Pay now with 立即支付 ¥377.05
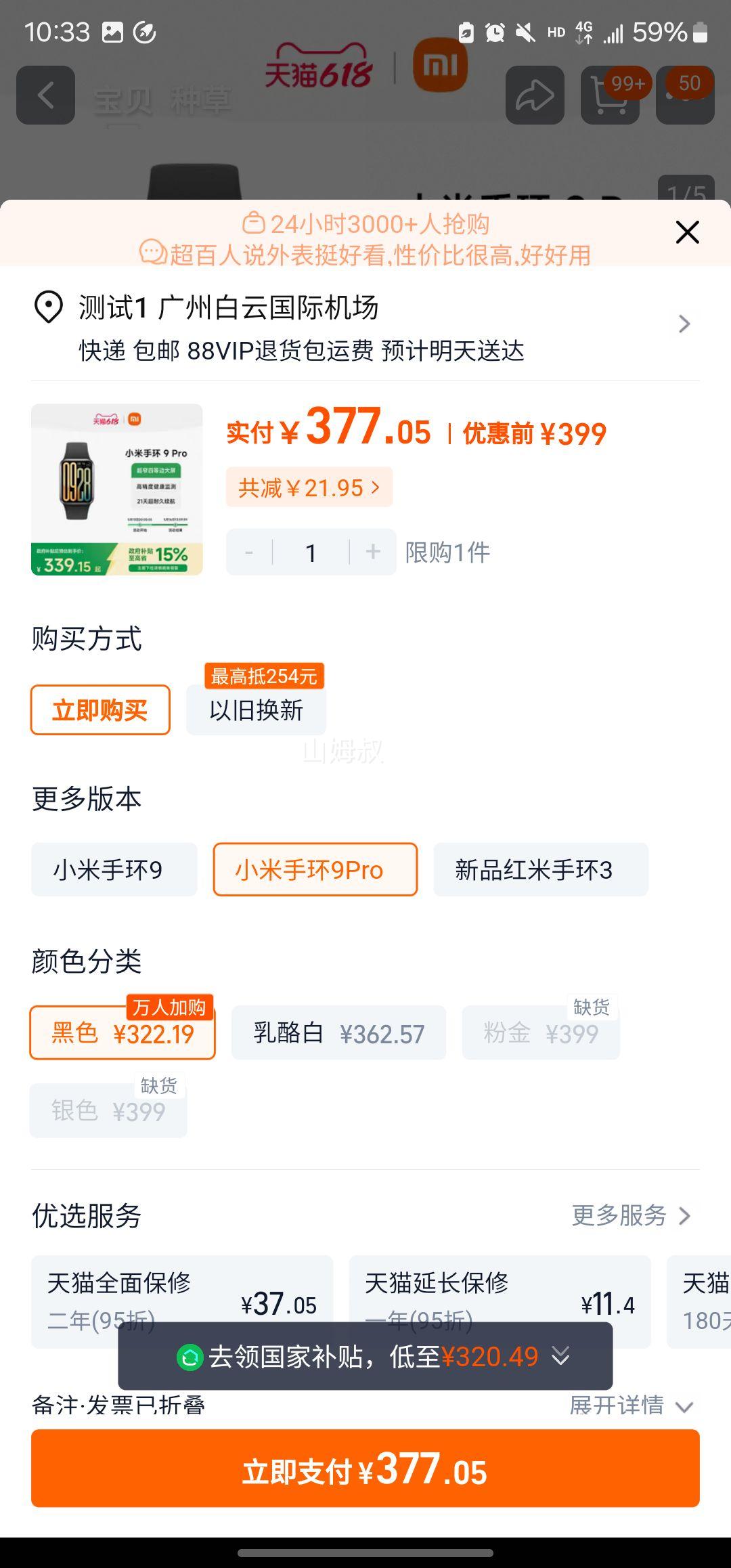Viewport: 731px width, 1568px height. [365, 1468]
